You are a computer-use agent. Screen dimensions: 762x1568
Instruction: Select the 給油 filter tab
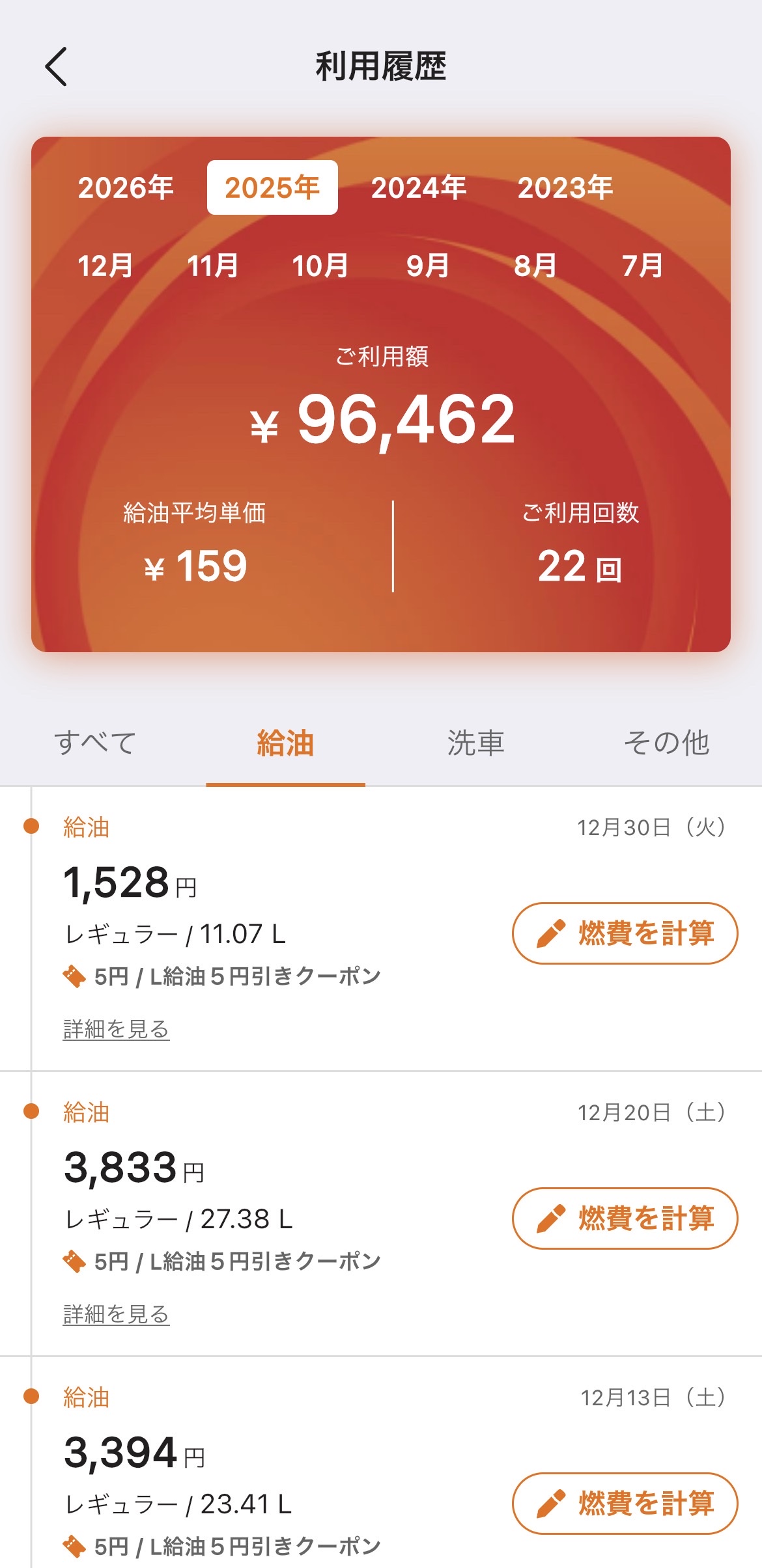(x=285, y=743)
